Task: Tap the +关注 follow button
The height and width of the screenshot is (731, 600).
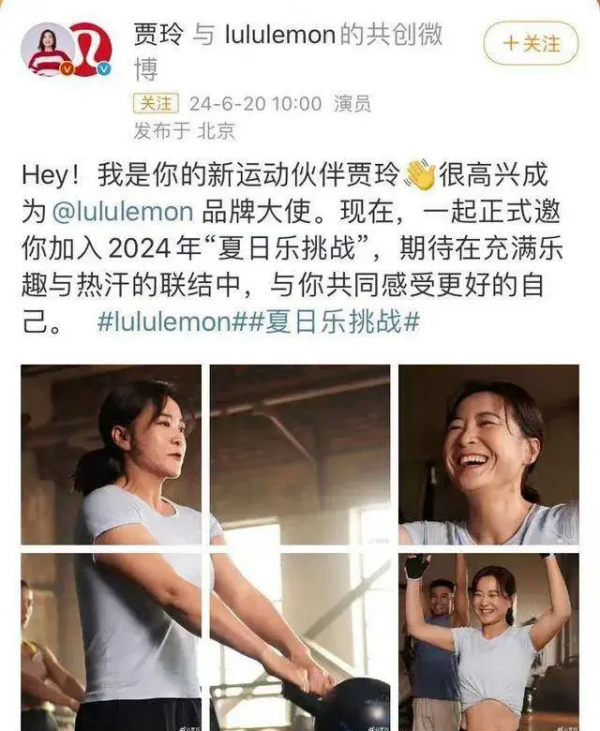Action: click(531, 43)
